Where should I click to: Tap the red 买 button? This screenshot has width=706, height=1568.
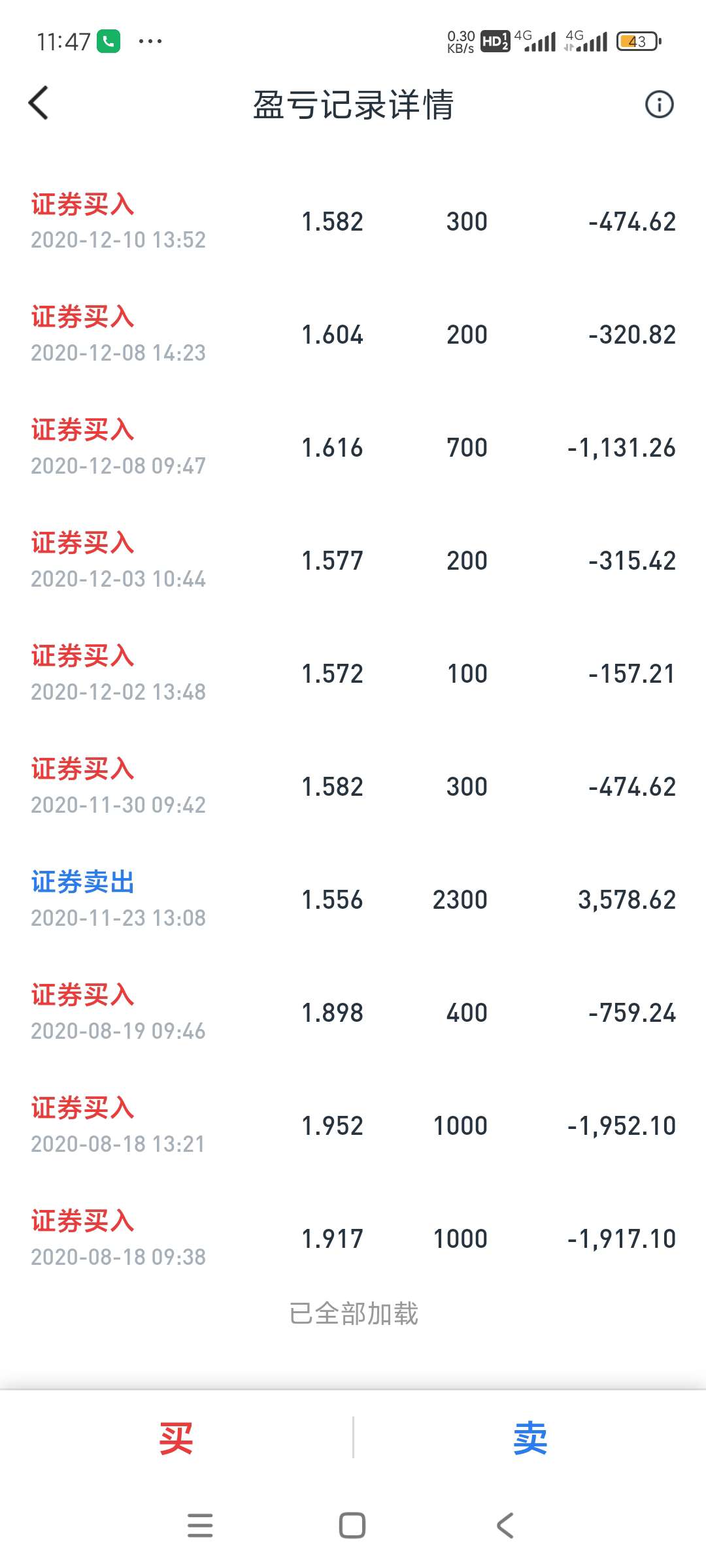[x=176, y=1438]
